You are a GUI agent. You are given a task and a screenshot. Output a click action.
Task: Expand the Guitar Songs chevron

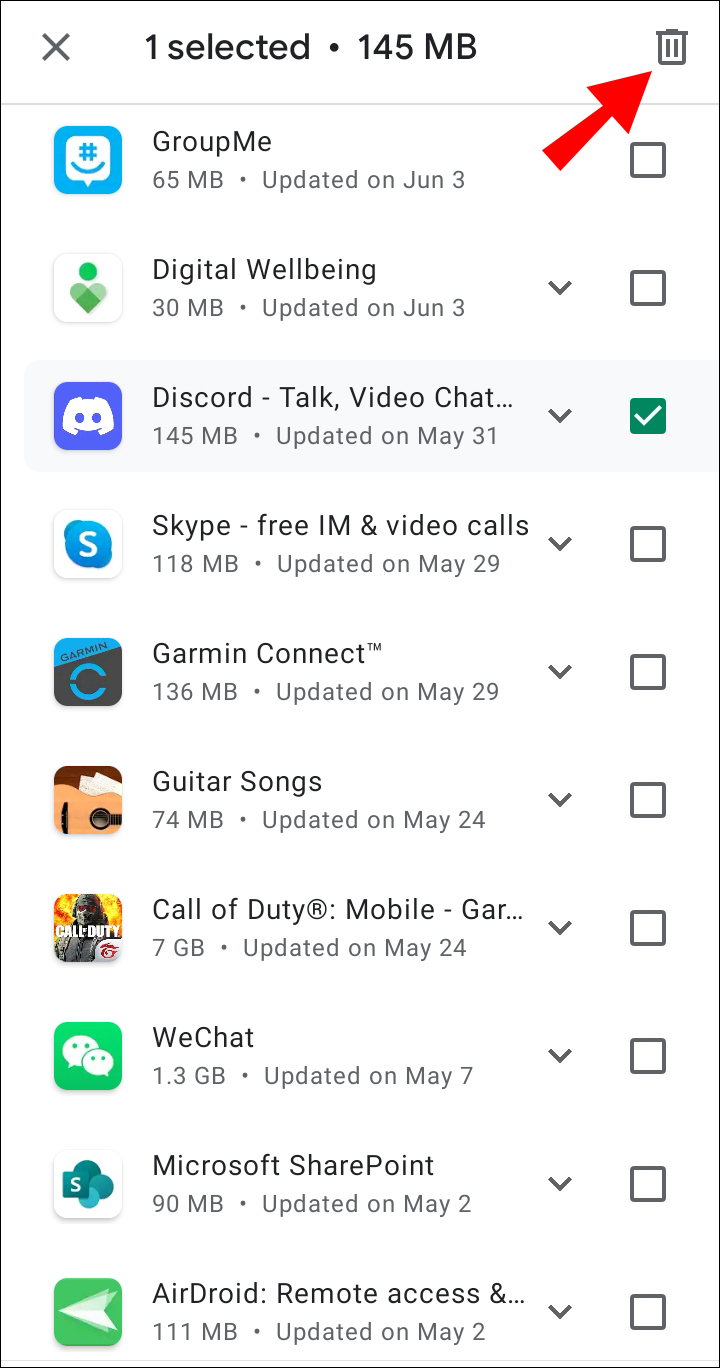[560, 800]
